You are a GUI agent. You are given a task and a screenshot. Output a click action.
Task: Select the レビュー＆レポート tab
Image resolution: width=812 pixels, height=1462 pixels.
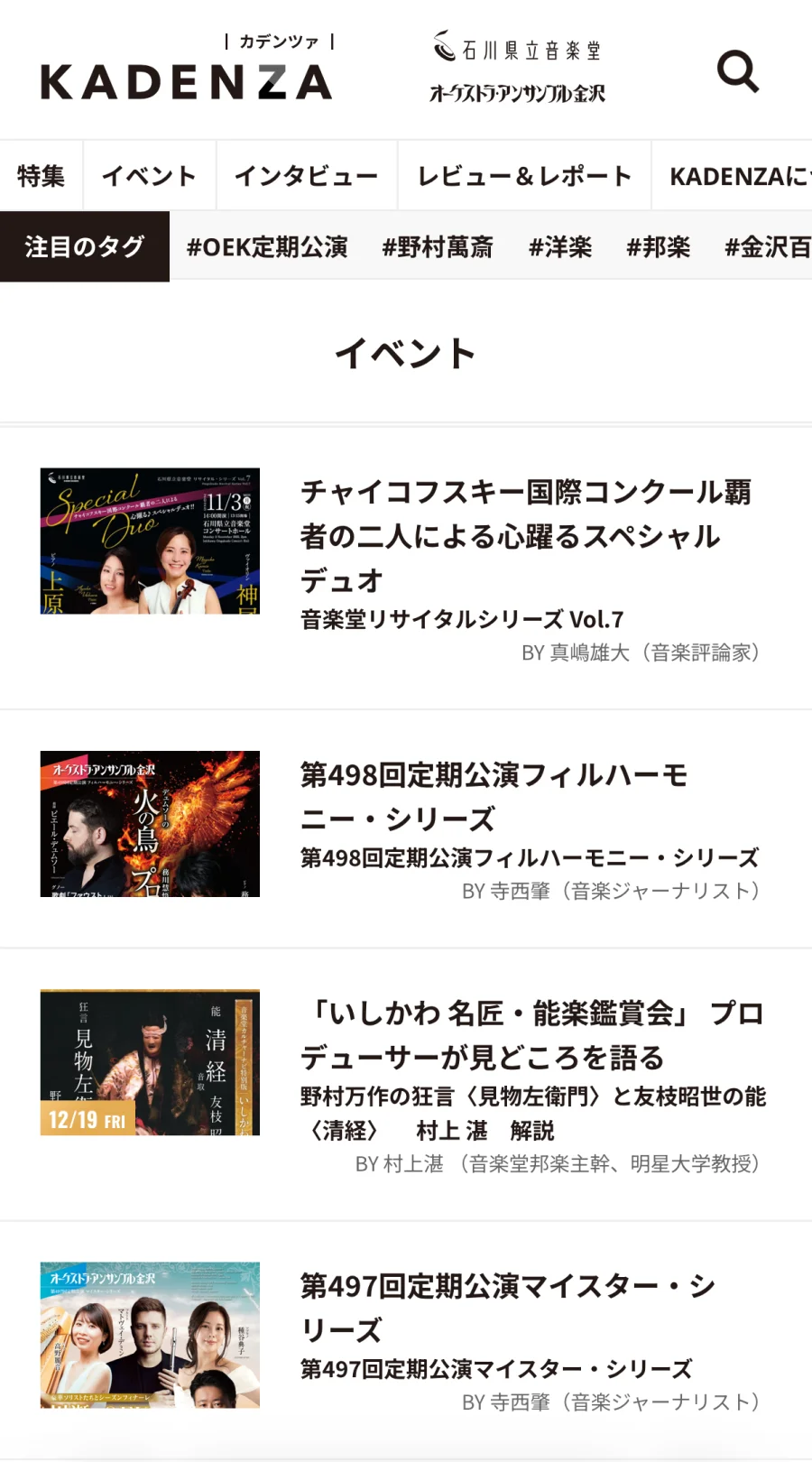pos(523,176)
